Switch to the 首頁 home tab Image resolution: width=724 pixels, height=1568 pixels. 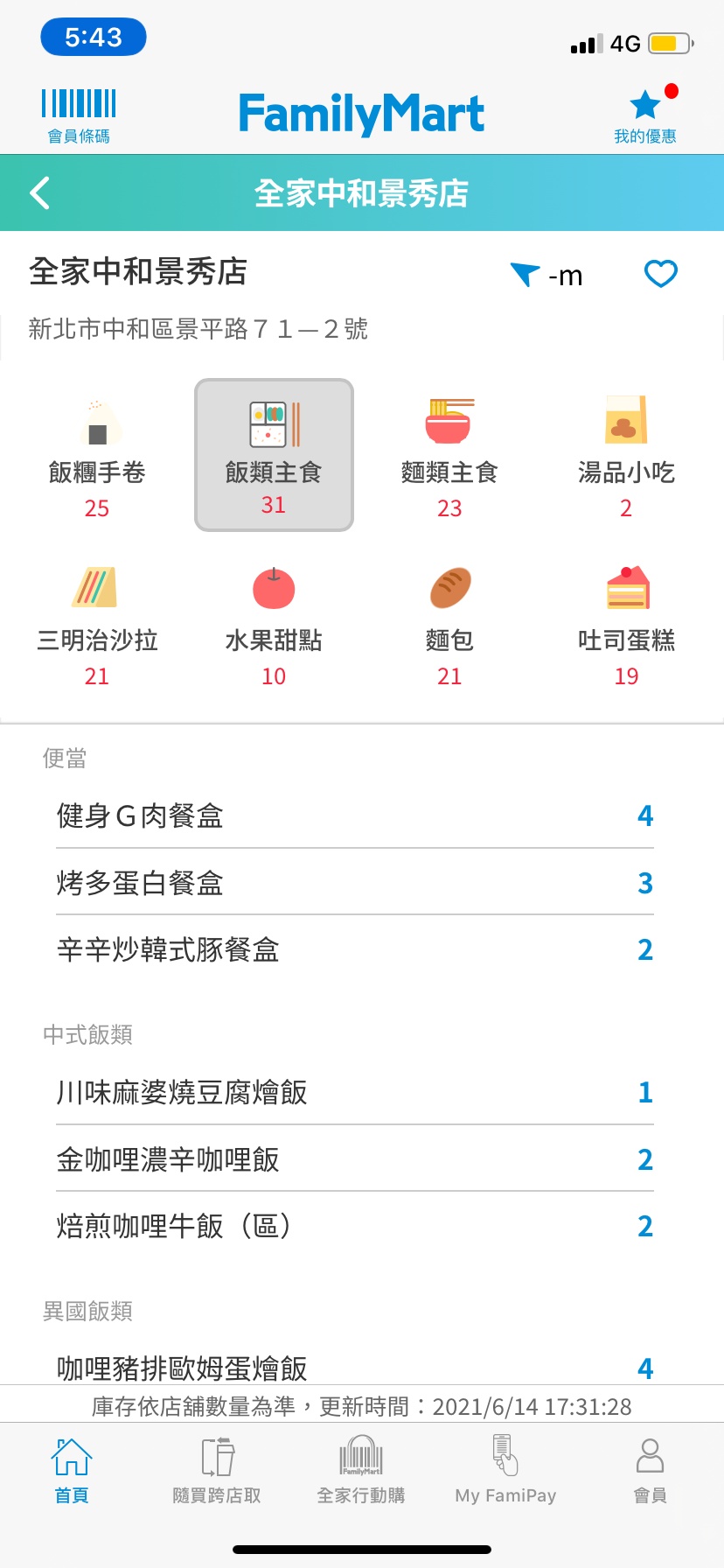[x=72, y=1470]
